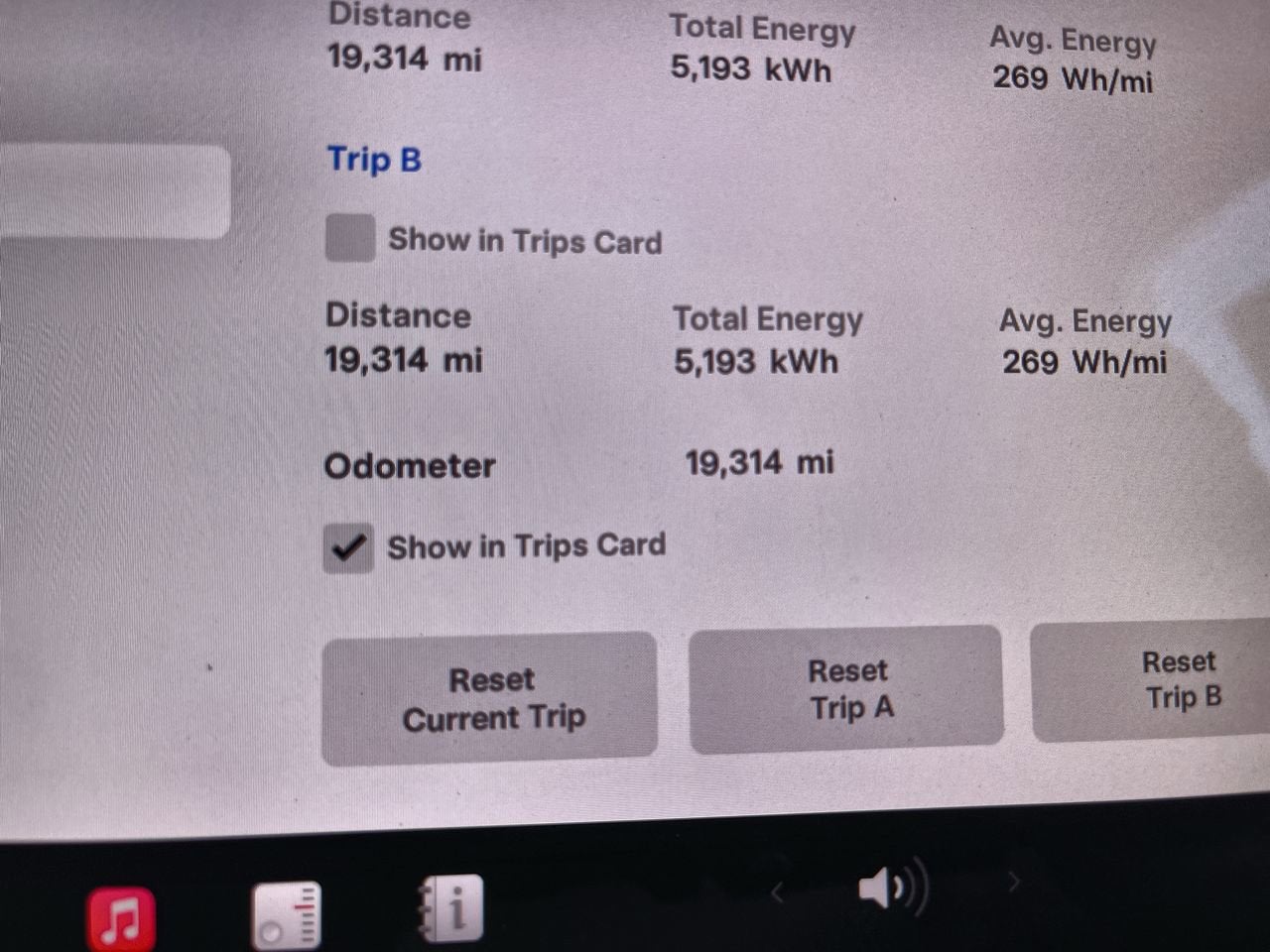This screenshot has height=952, width=1270.
Task: Open the radio app
Action: tap(287, 914)
